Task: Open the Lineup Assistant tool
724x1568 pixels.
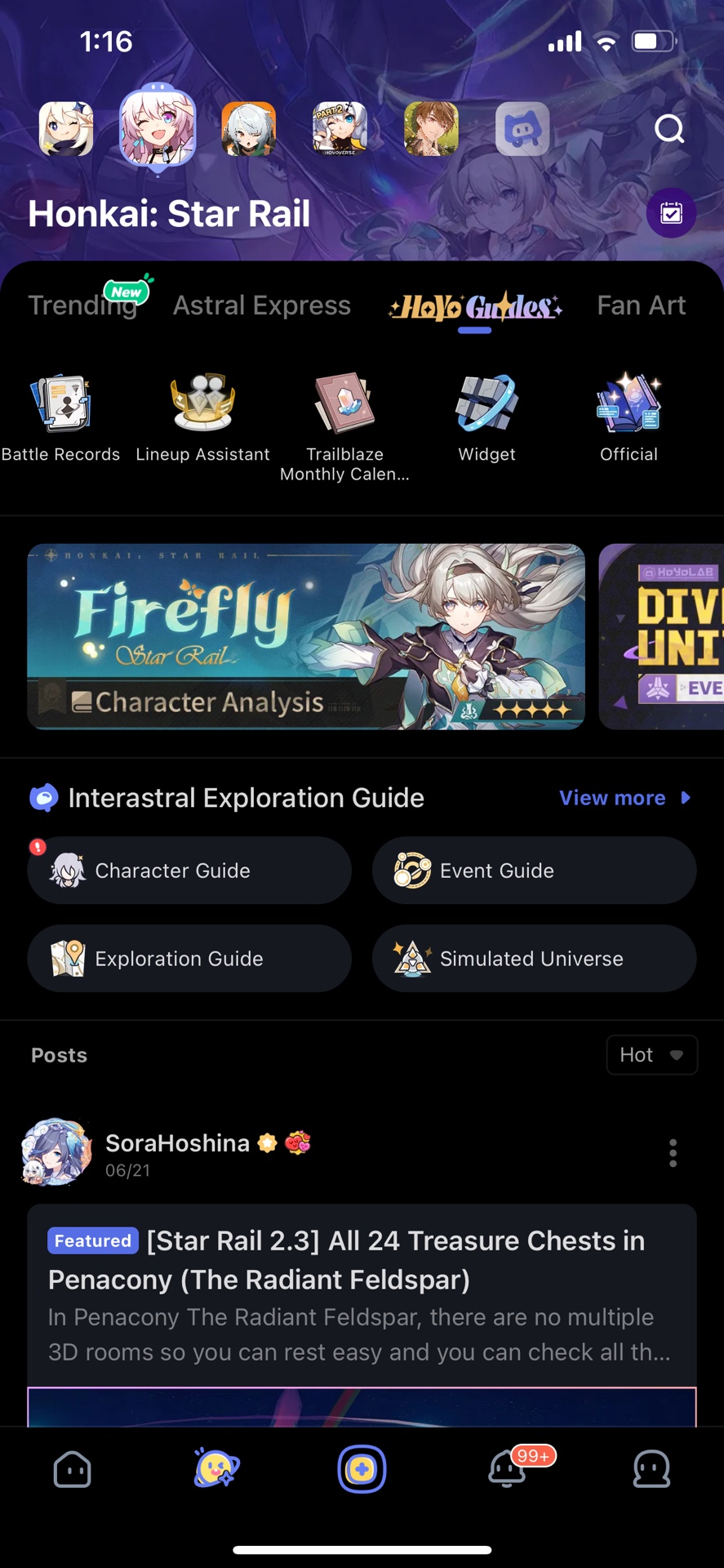Action: [202, 416]
